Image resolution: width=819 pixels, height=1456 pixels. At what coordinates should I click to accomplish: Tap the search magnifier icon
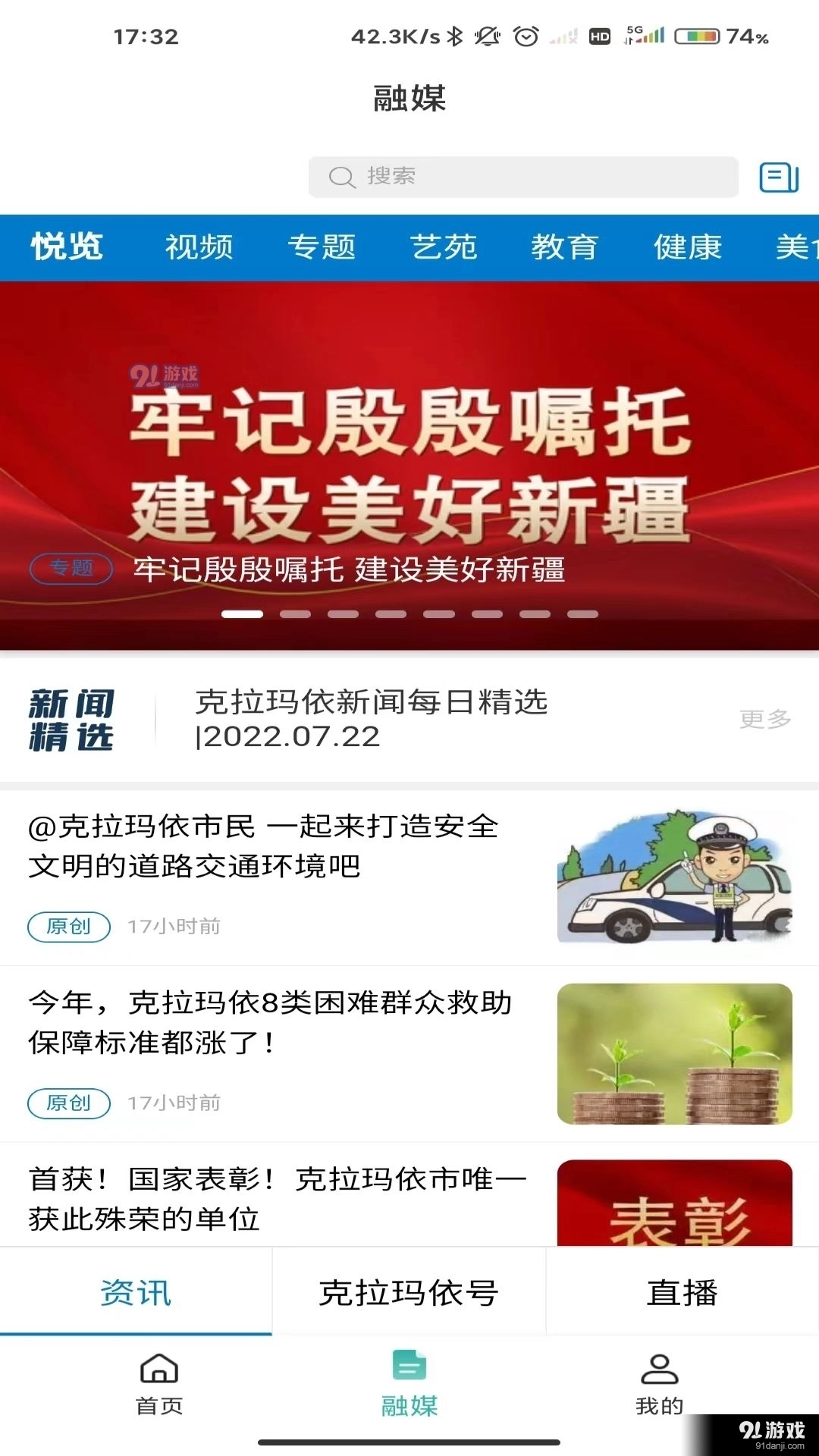tap(342, 177)
